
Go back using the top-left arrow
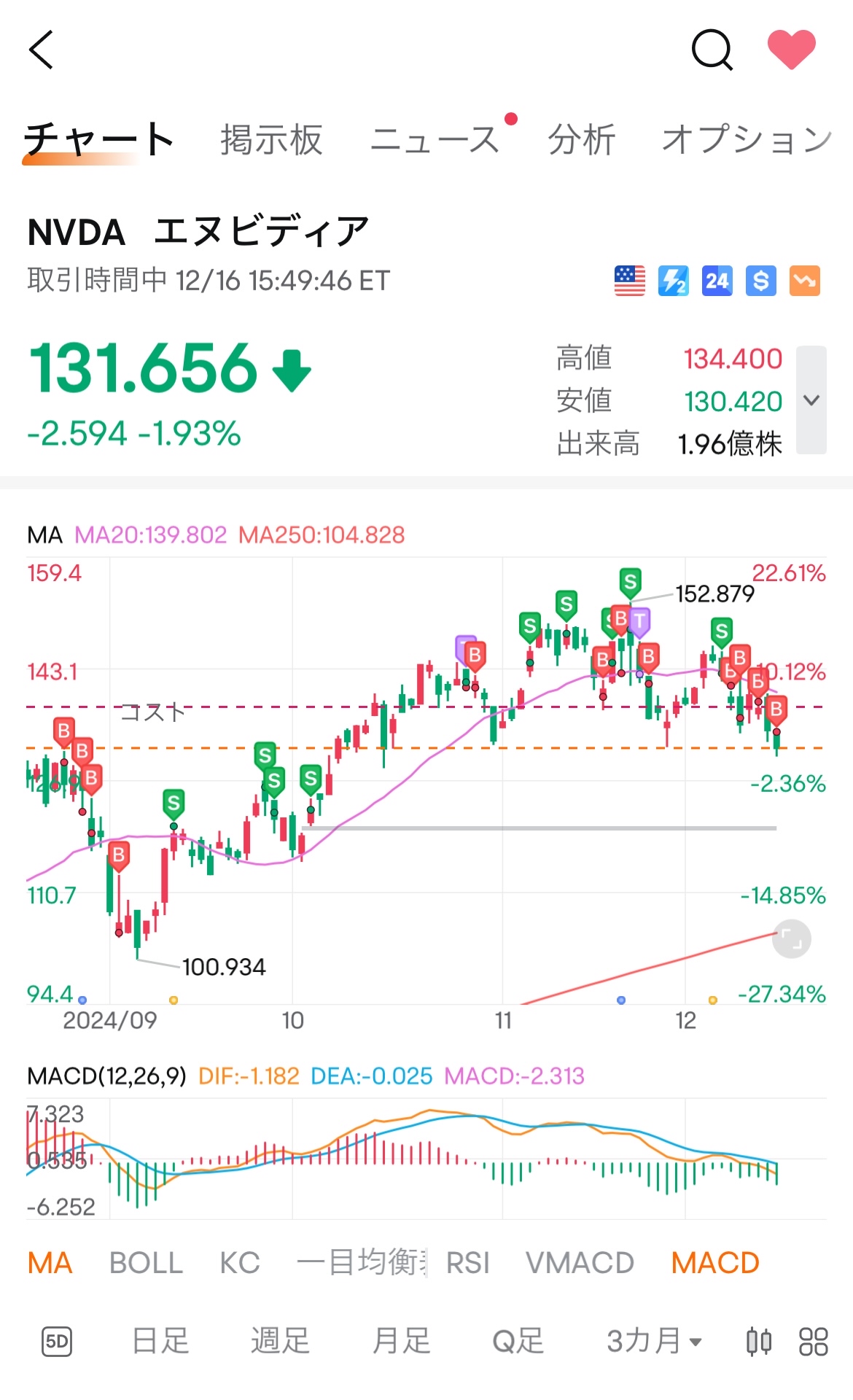(x=42, y=50)
